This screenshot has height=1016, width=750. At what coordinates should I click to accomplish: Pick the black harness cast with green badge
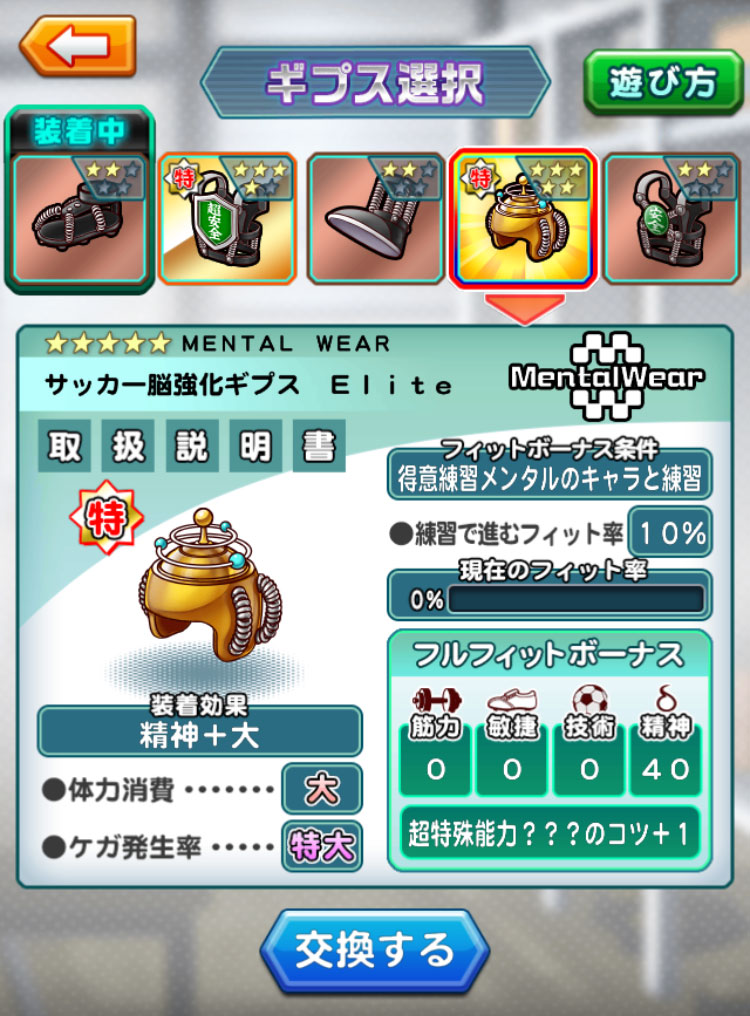[x=672, y=219]
